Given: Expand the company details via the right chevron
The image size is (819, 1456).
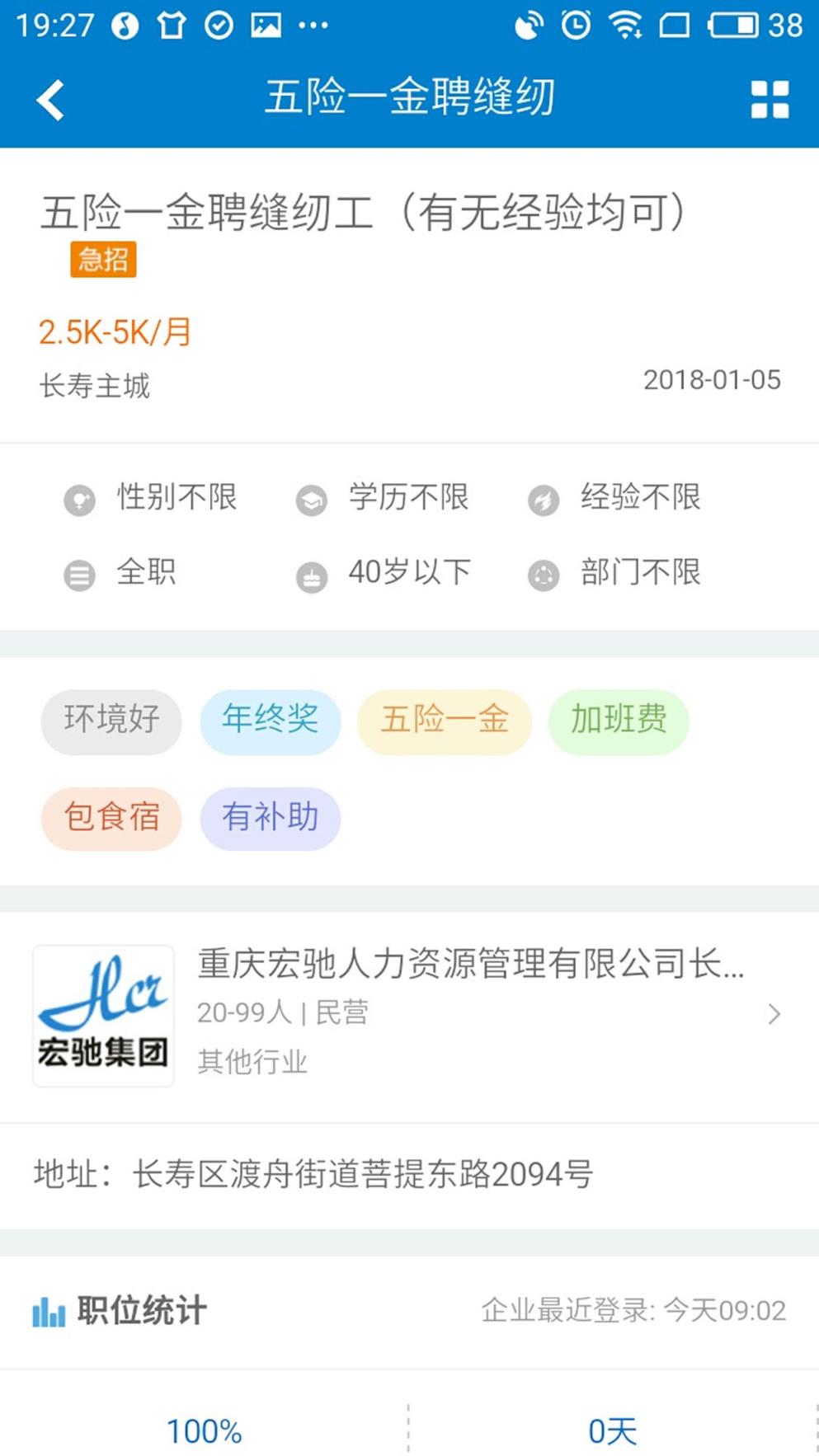Looking at the screenshot, I should 774,1013.
